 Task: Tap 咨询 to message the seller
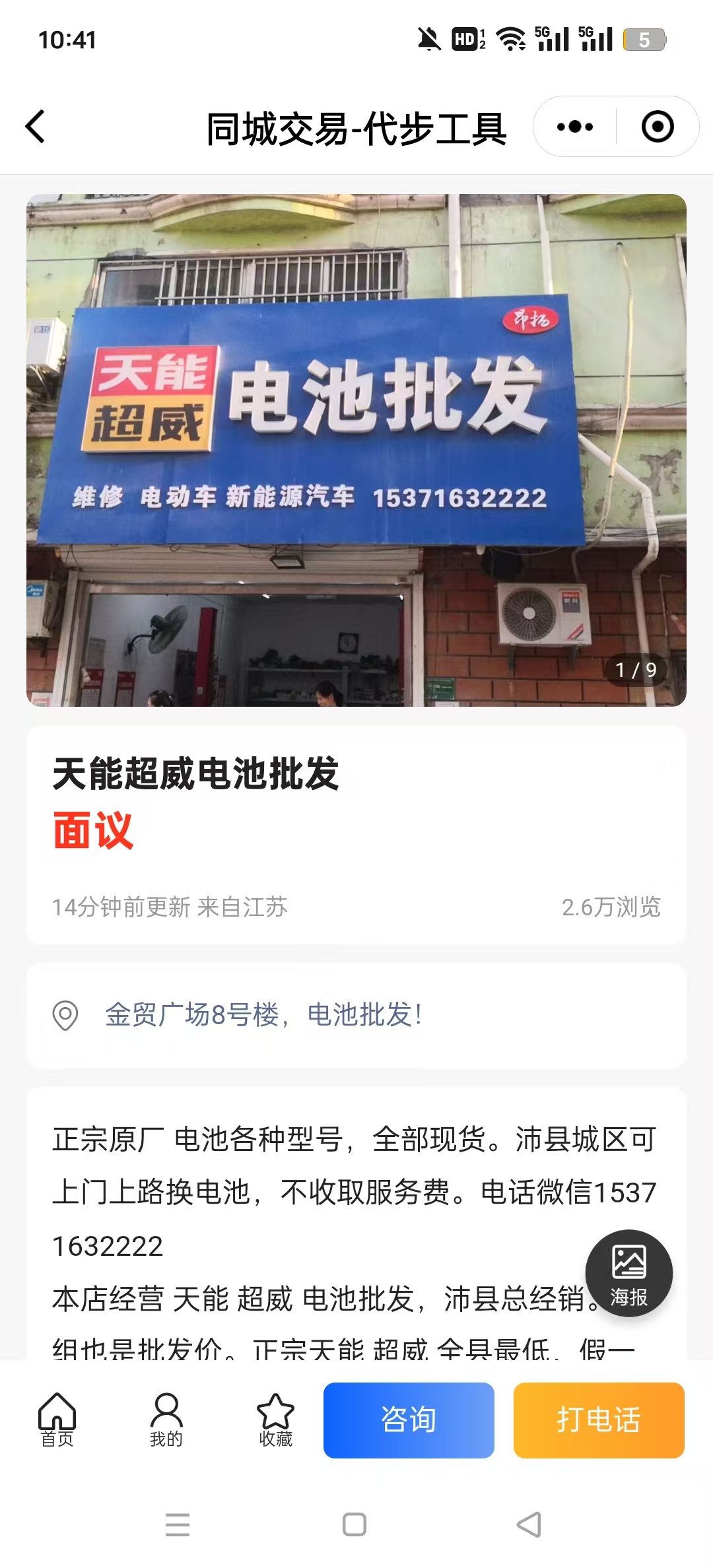[409, 1420]
